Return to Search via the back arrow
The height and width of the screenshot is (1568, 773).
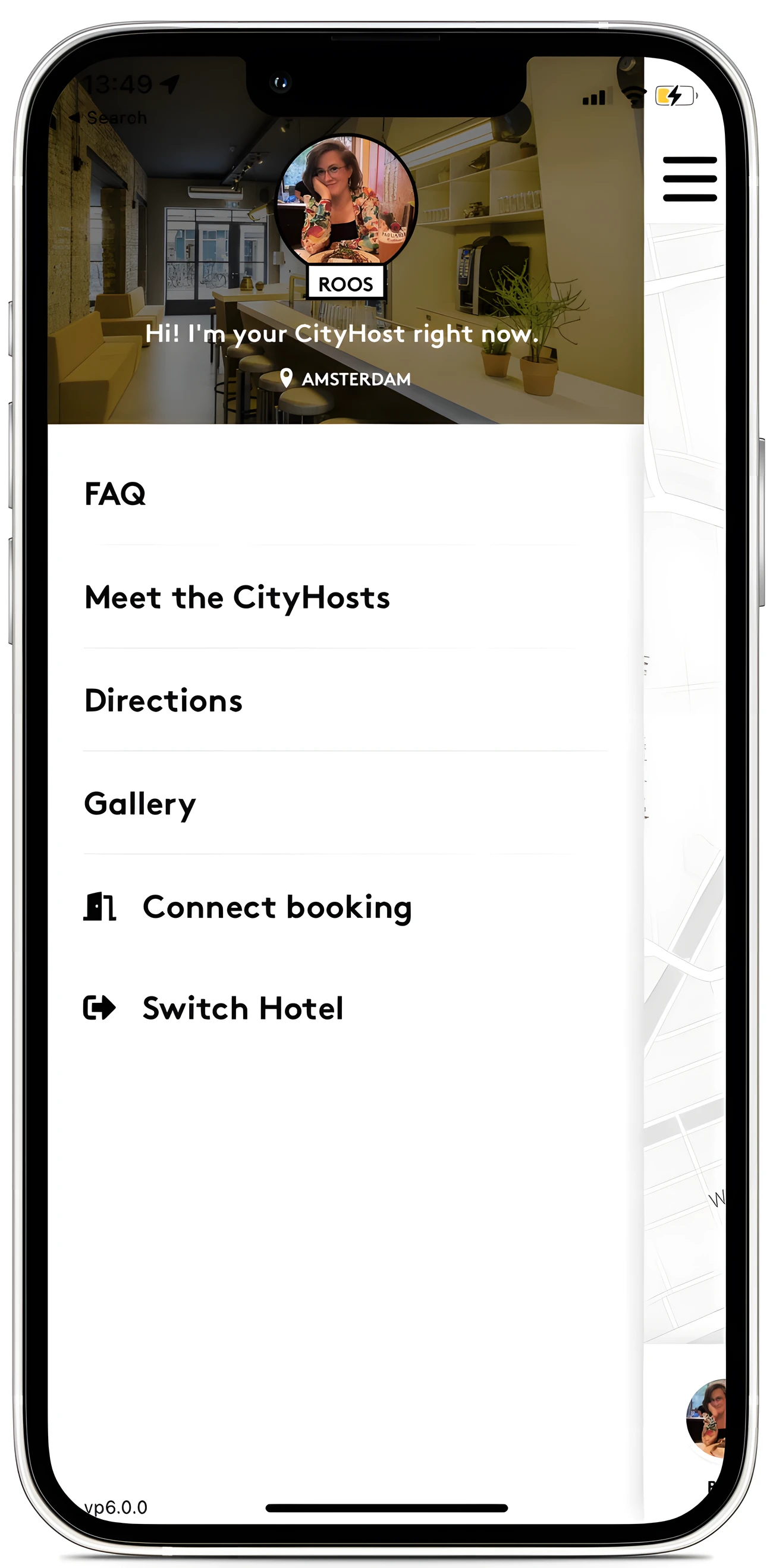click(108, 117)
